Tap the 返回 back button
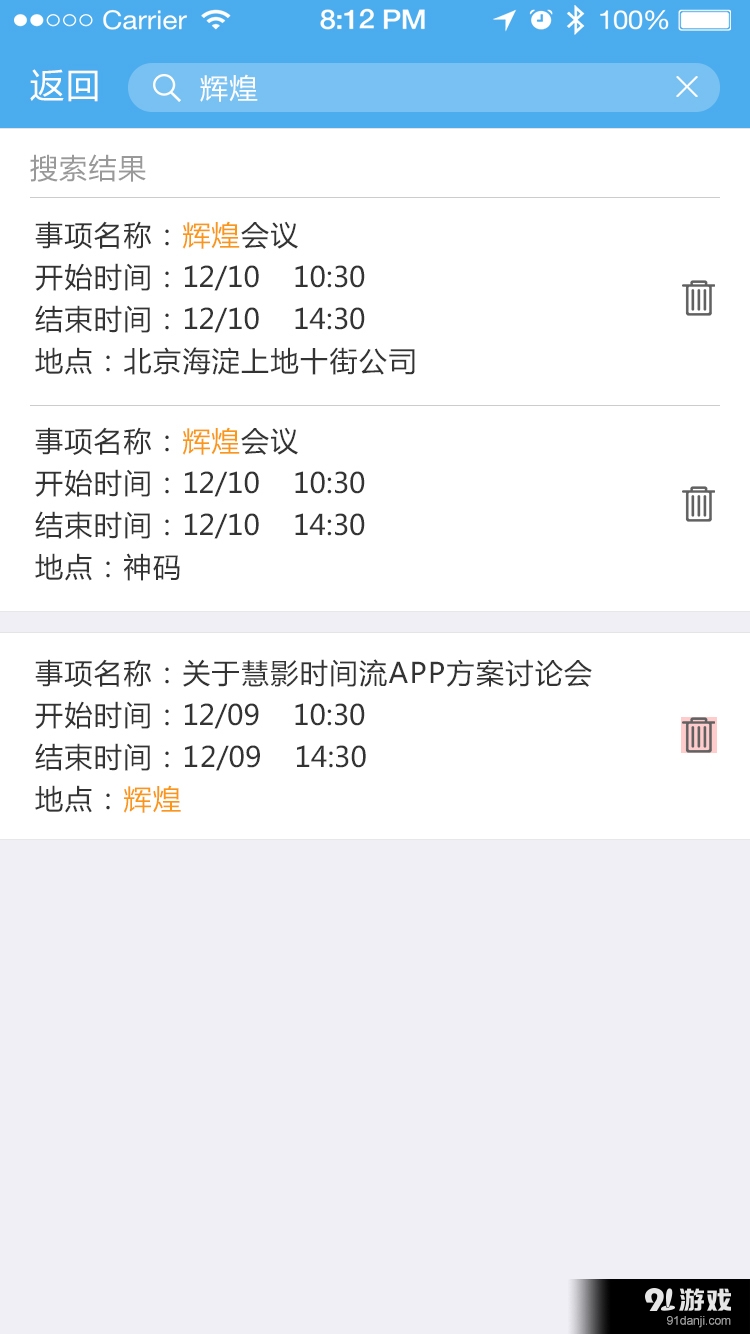Screen dimensions: 750x1334 [64, 87]
